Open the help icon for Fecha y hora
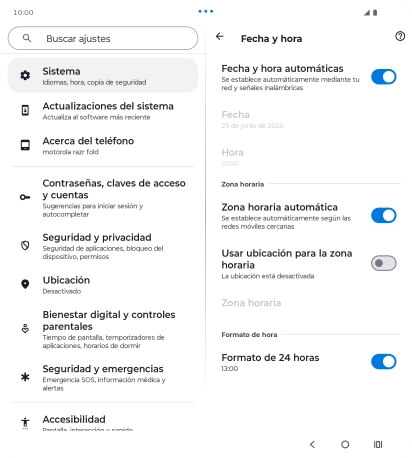 pyautogui.click(x=400, y=36)
